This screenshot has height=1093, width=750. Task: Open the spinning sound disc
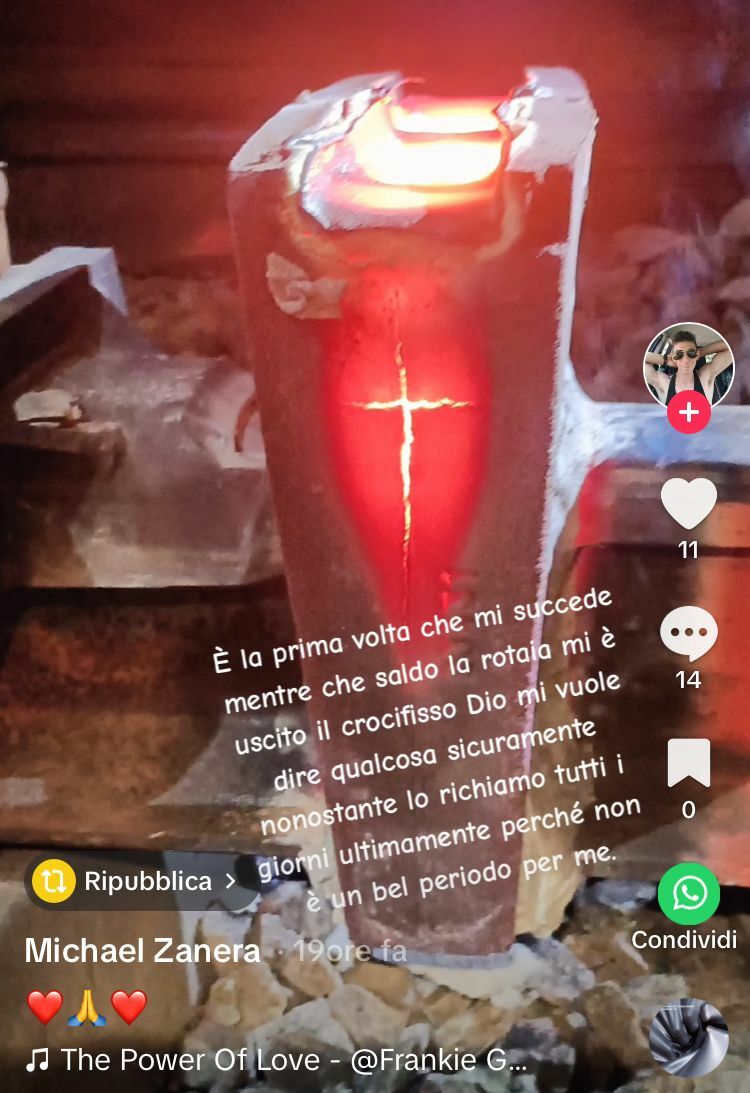688,1037
